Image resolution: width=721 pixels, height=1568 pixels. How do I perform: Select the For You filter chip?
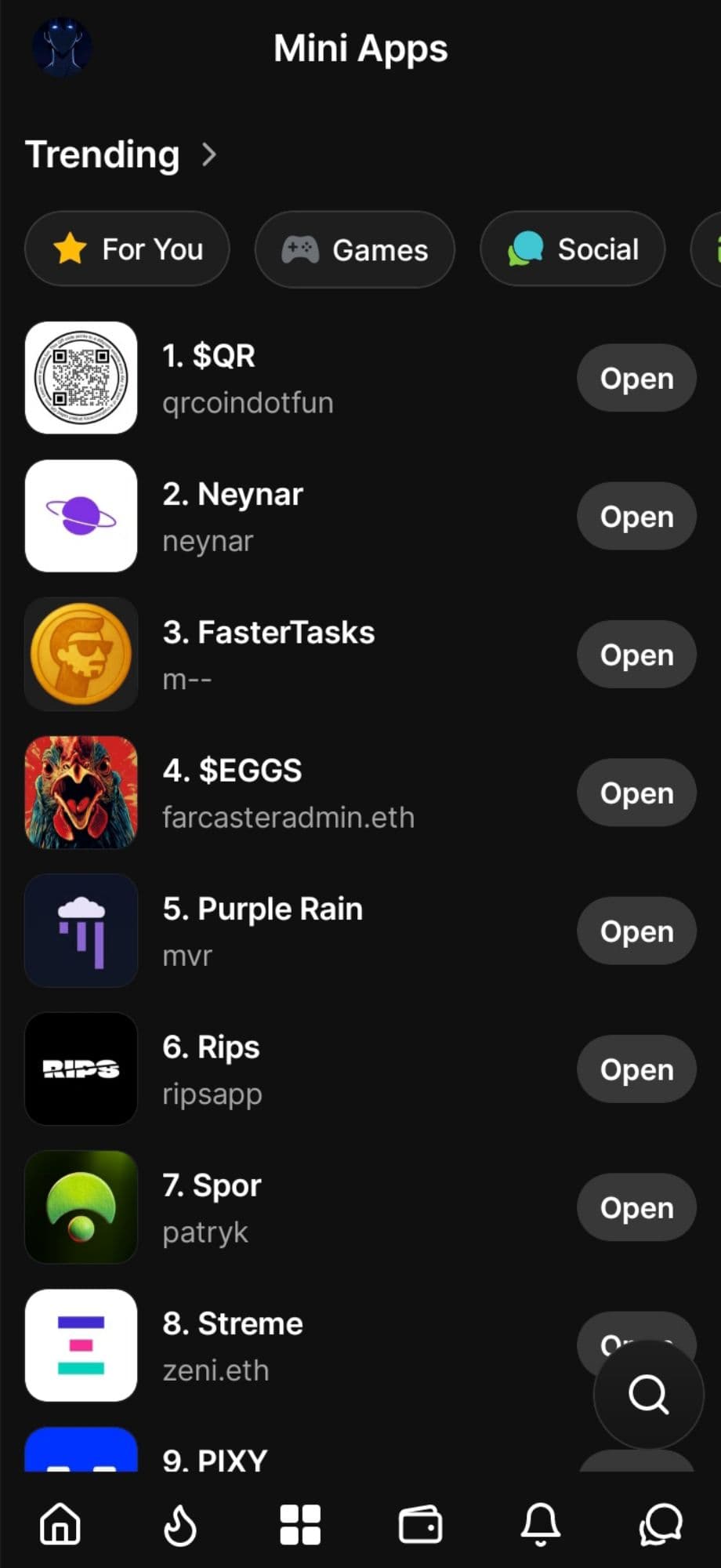pyautogui.click(x=127, y=249)
